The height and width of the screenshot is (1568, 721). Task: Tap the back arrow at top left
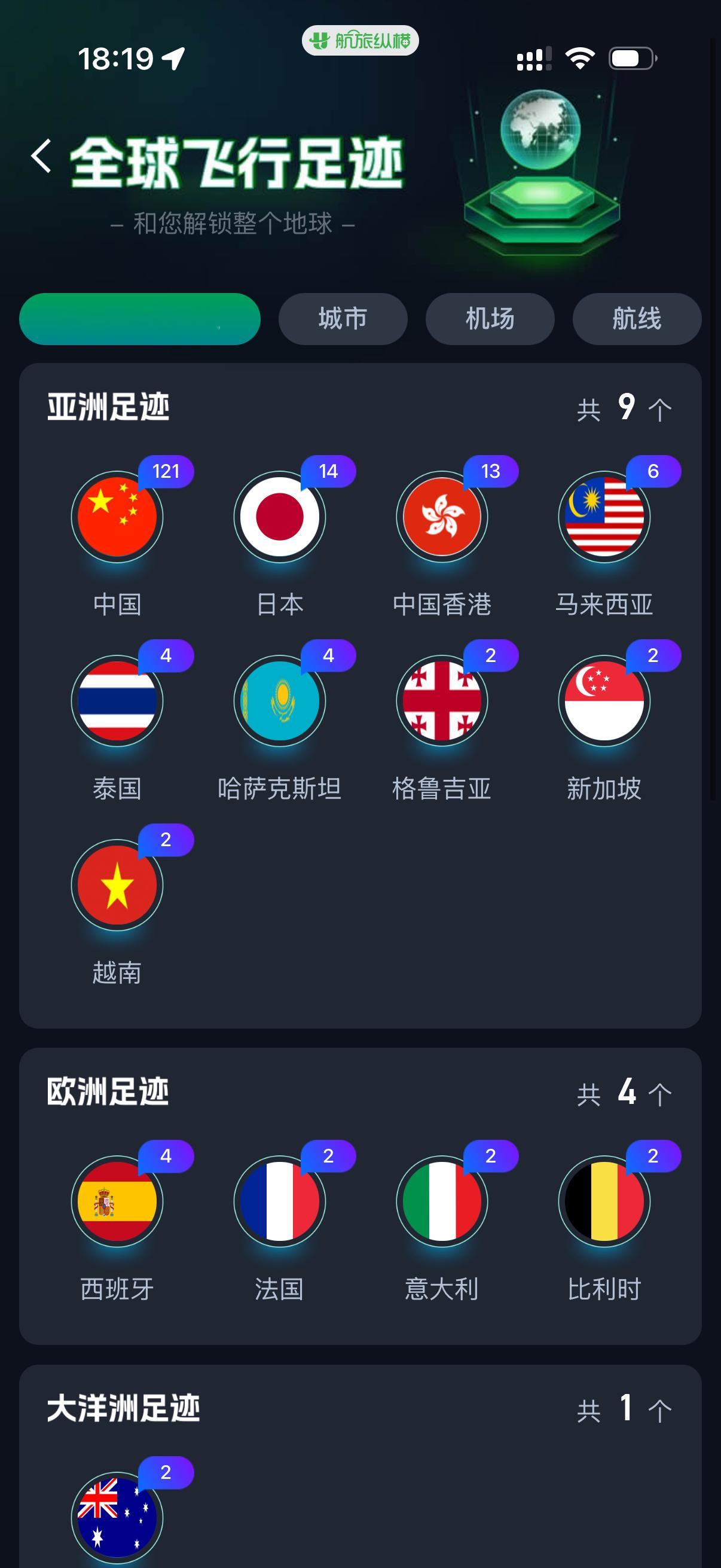(40, 157)
